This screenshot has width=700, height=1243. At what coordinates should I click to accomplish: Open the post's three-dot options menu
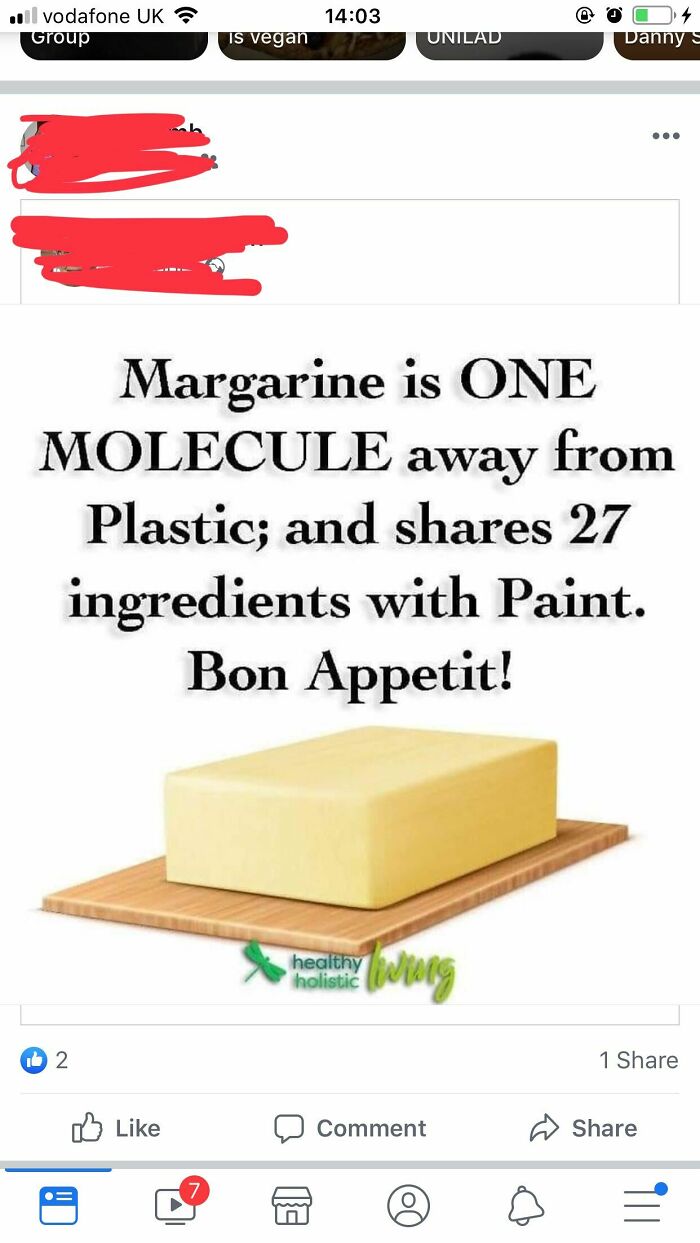(x=665, y=136)
